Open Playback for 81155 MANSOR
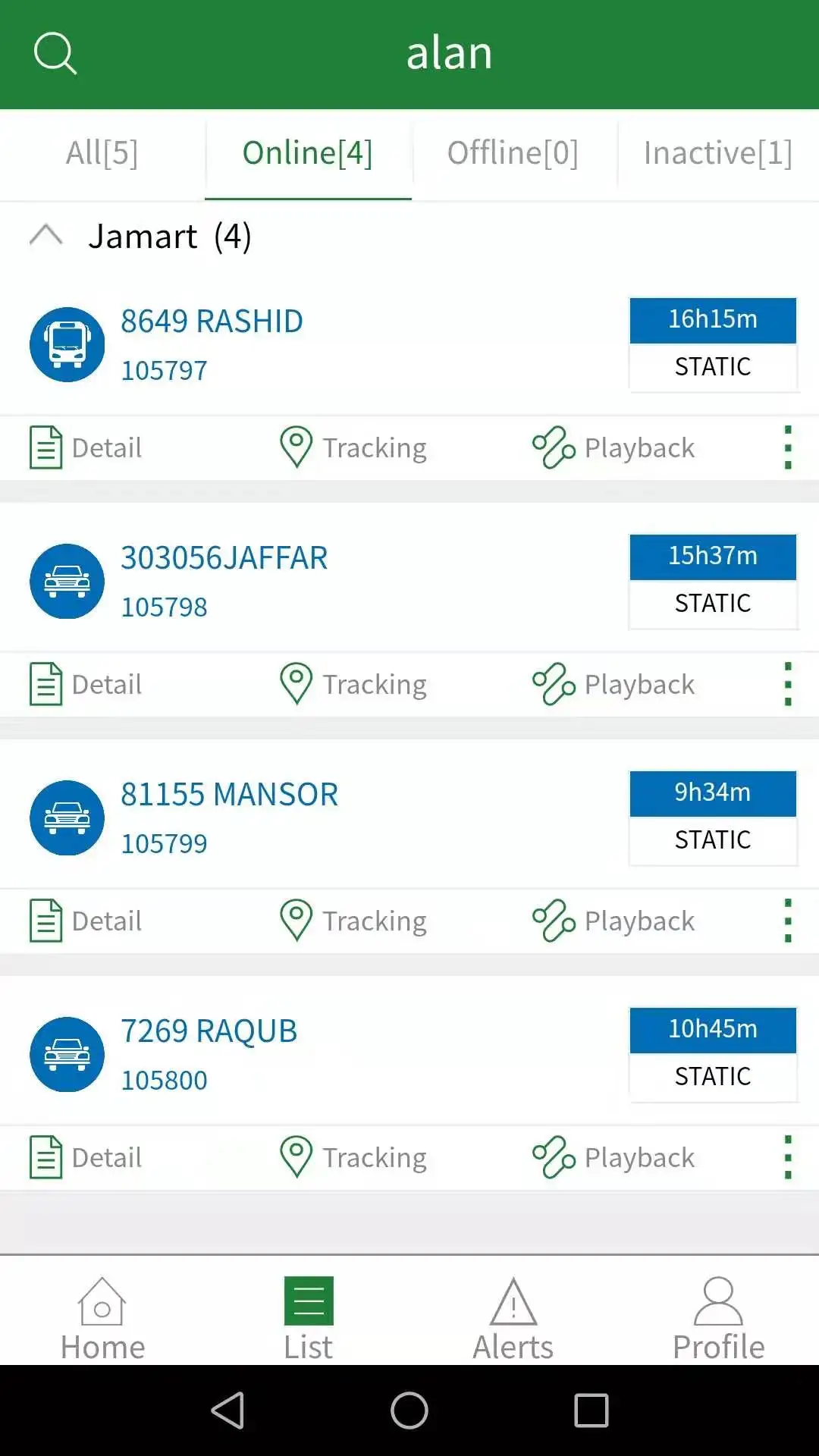 (613, 921)
